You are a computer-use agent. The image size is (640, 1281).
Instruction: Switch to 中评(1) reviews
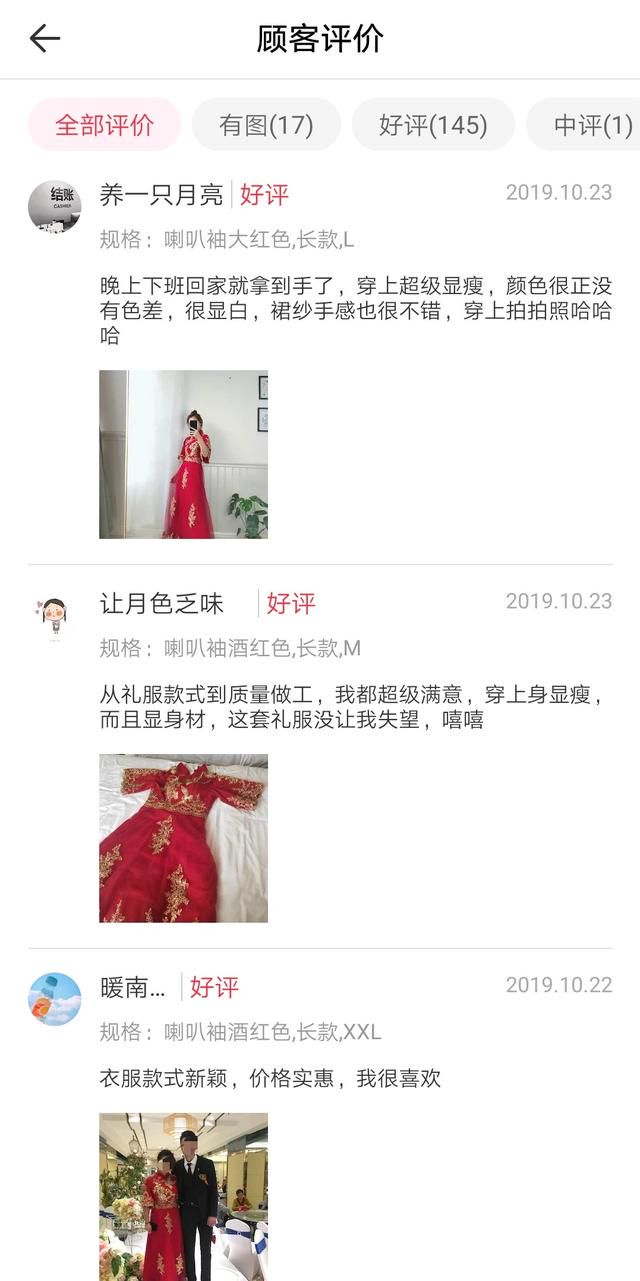click(x=592, y=125)
